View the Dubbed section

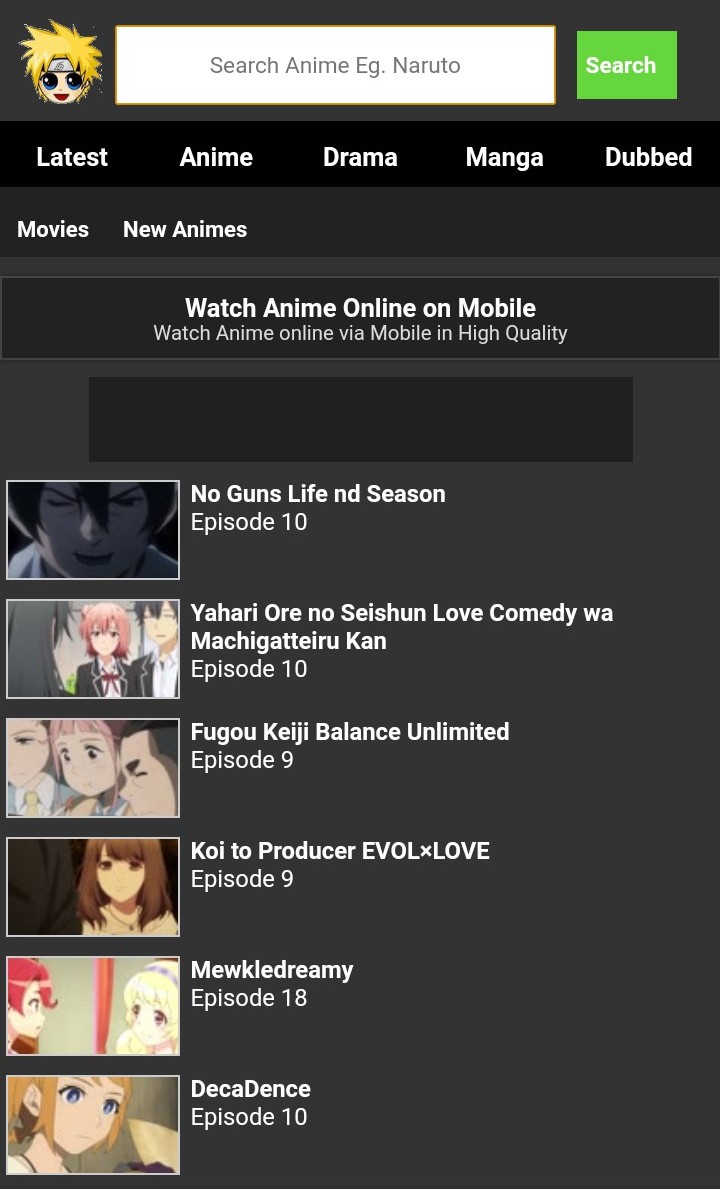pos(648,157)
